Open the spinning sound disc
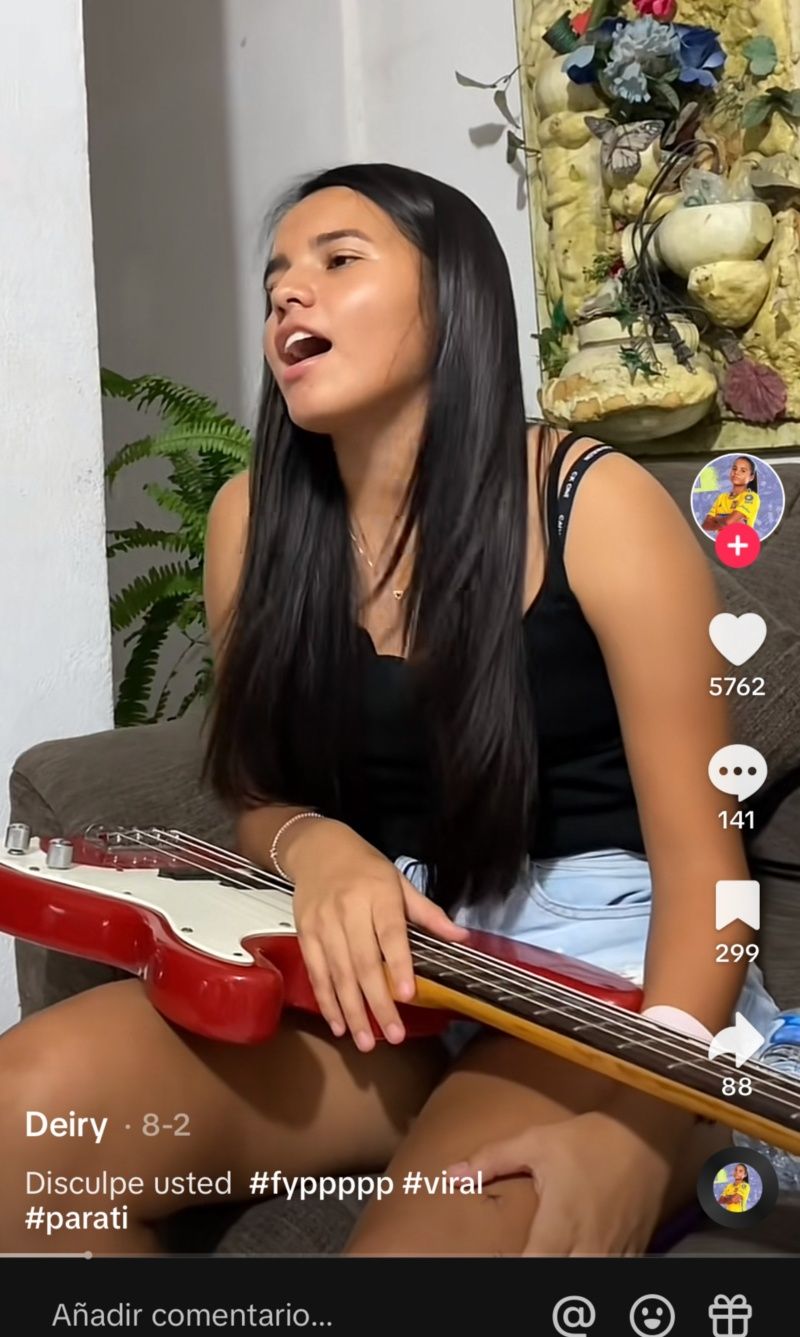This screenshot has width=800, height=1337. pos(737,1187)
